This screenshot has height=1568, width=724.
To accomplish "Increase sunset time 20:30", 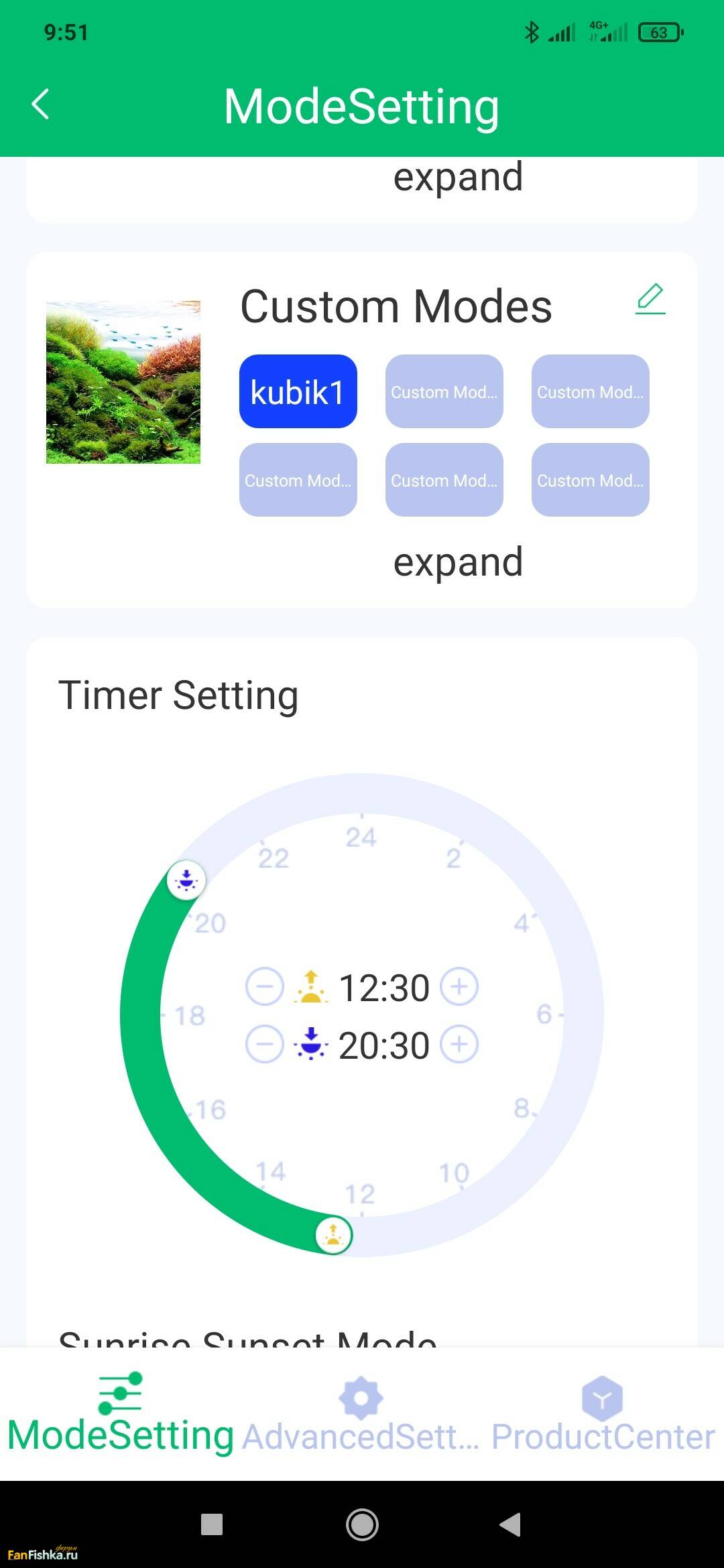I will pos(459,1045).
